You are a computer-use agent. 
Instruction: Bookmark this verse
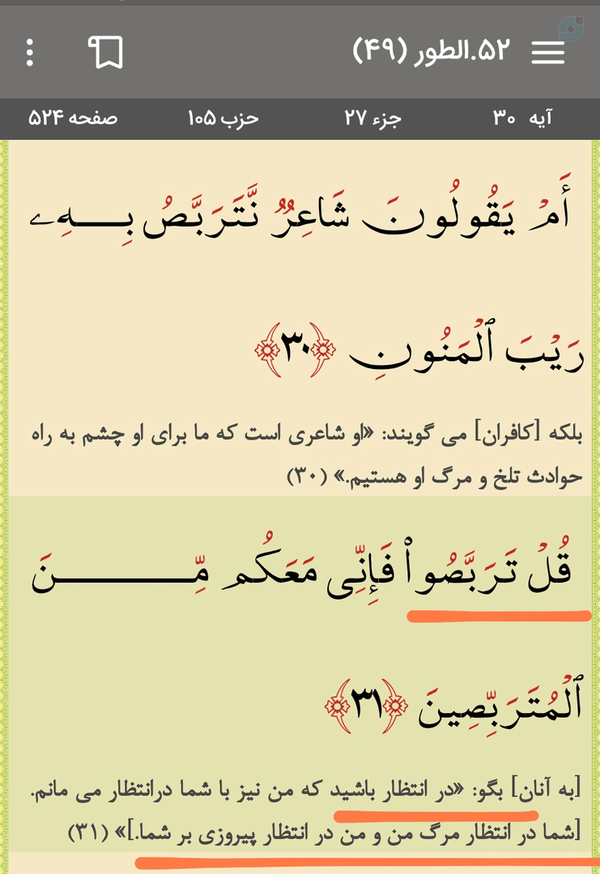click(105, 52)
